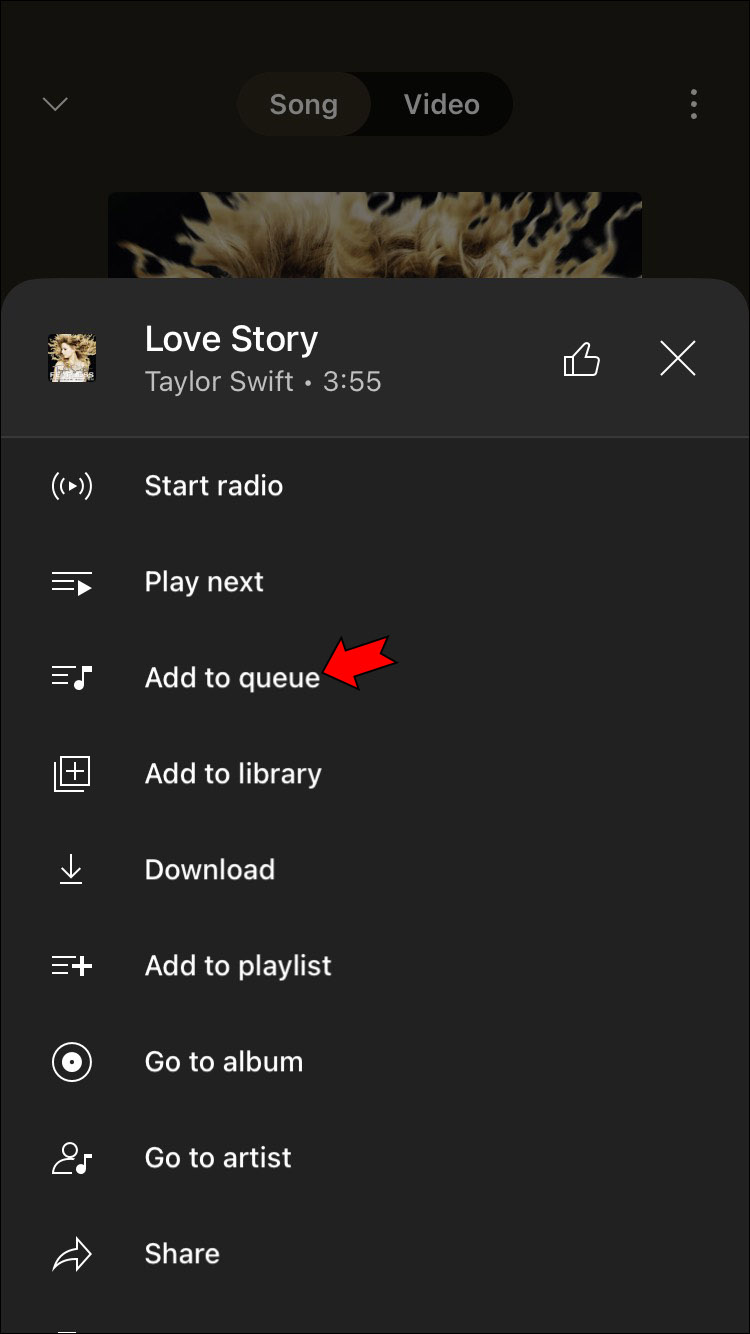Choose Add to library

coord(233,774)
